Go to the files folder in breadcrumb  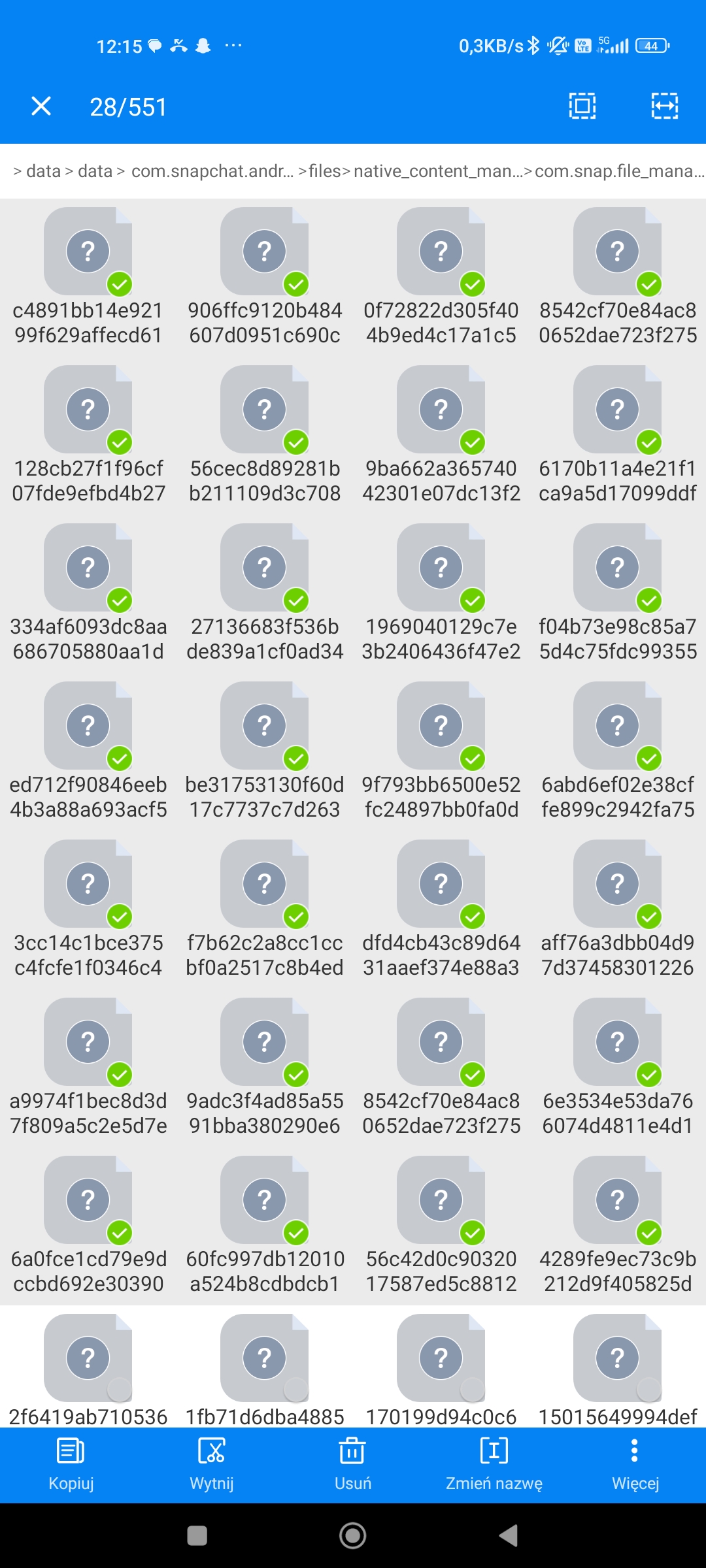tap(324, 171)
